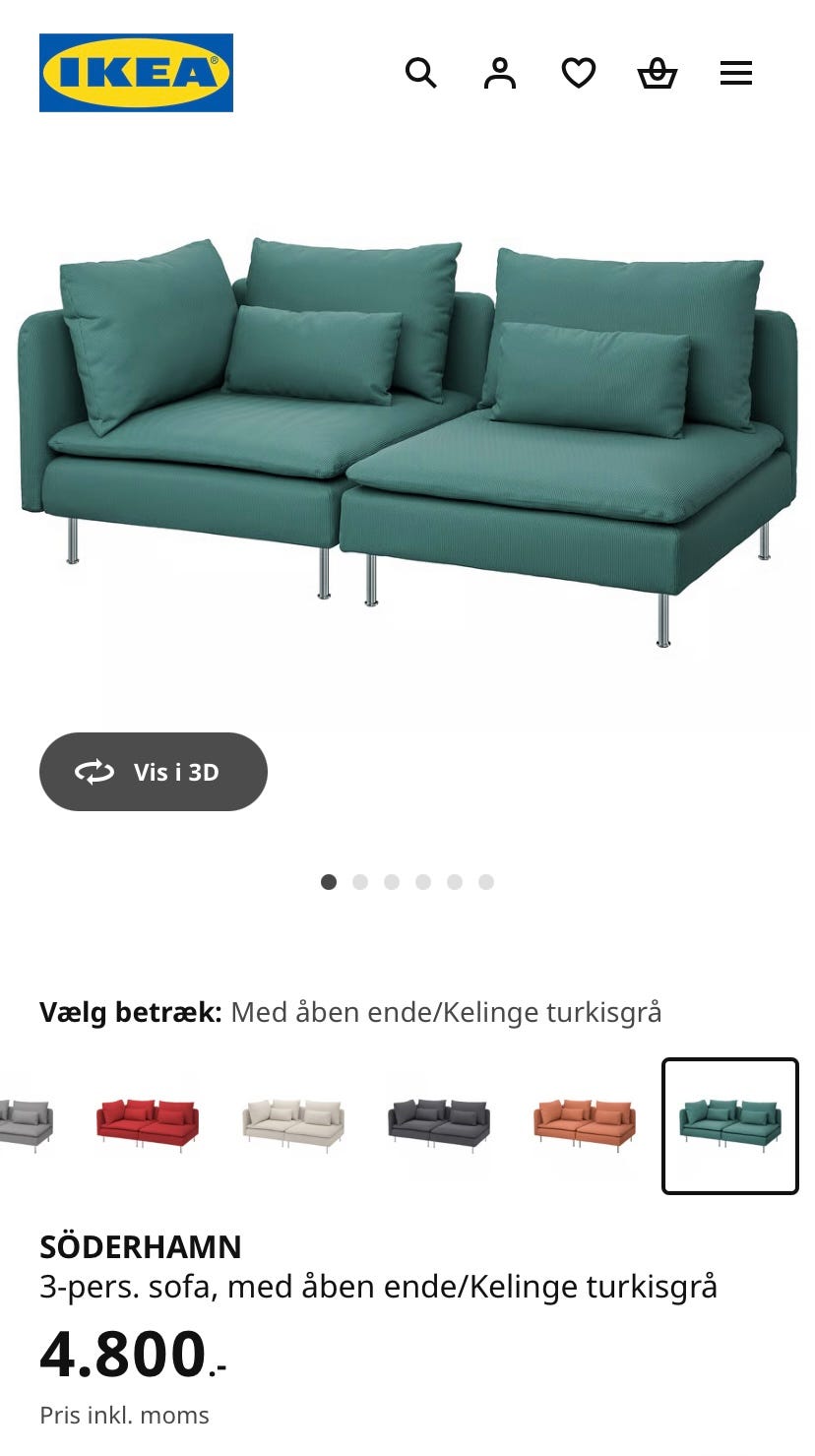Click the IKEA logo
Viewport: 815px width, 1456px height.
136,73
